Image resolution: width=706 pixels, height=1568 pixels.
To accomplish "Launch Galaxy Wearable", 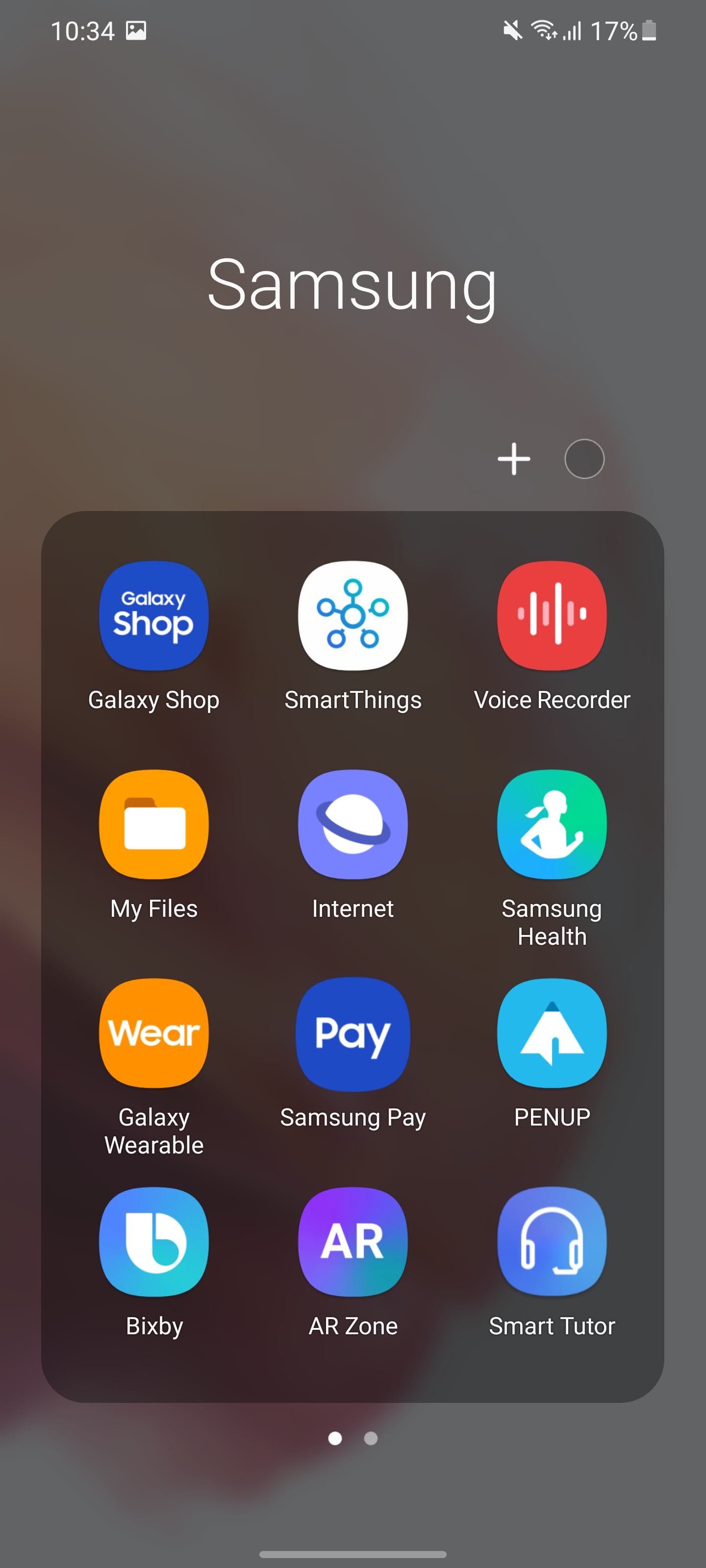I will pyautogui.click(x=153, y=1033).
